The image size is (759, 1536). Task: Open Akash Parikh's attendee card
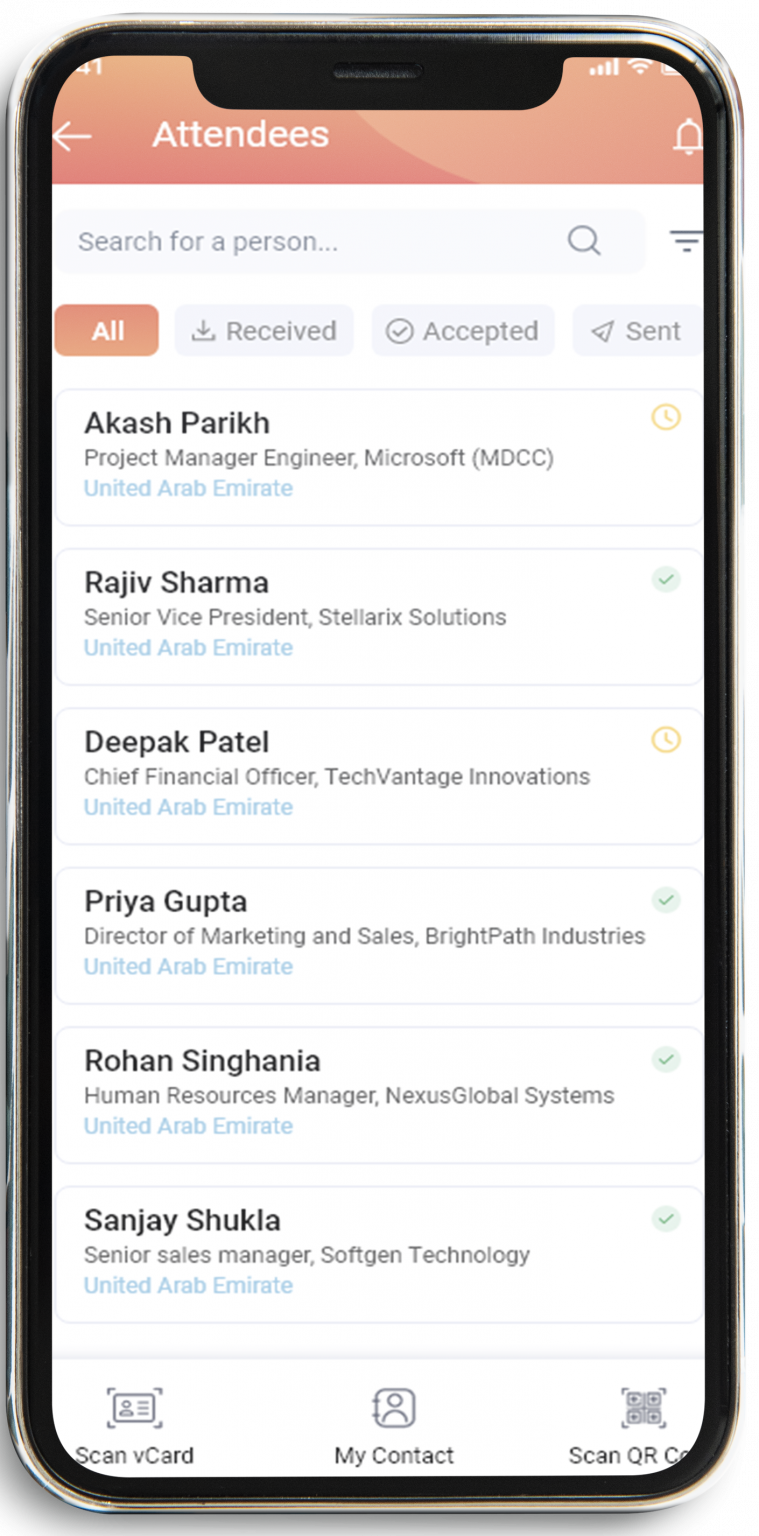(x=379, y=457)
